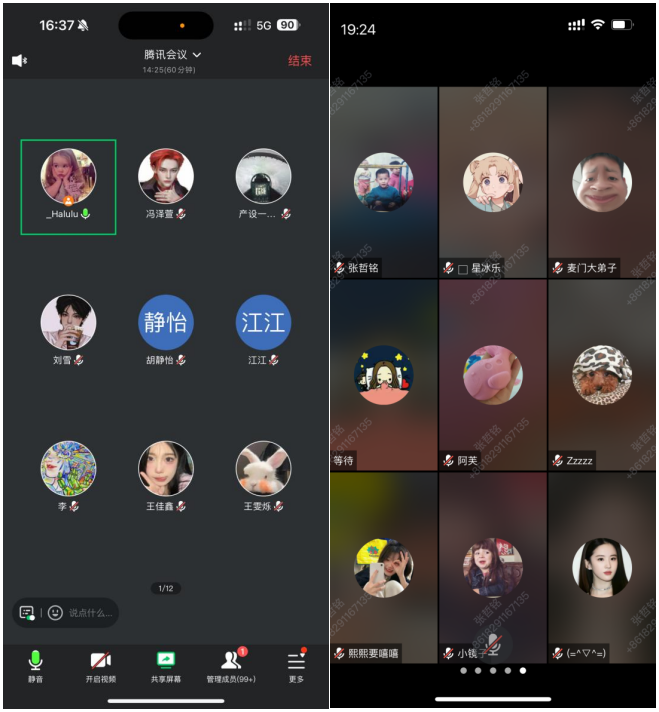Select participant 胡静怡 tile
The image size is (659, 712).
(x=166, y=330)
